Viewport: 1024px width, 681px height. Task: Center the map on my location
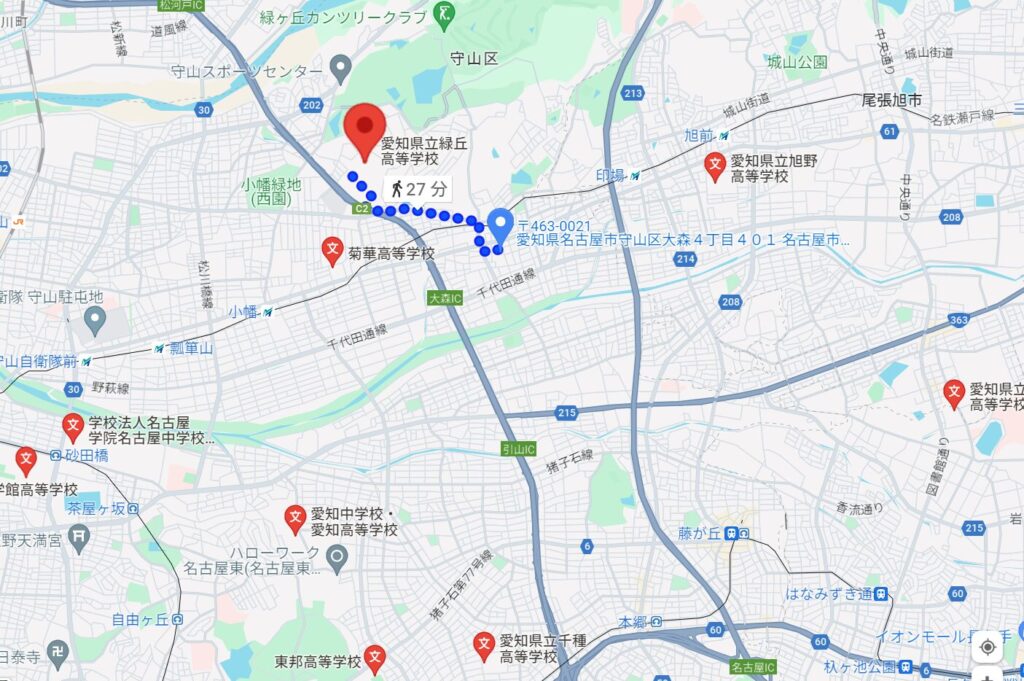pyautogui.click(x=987, y=647)
